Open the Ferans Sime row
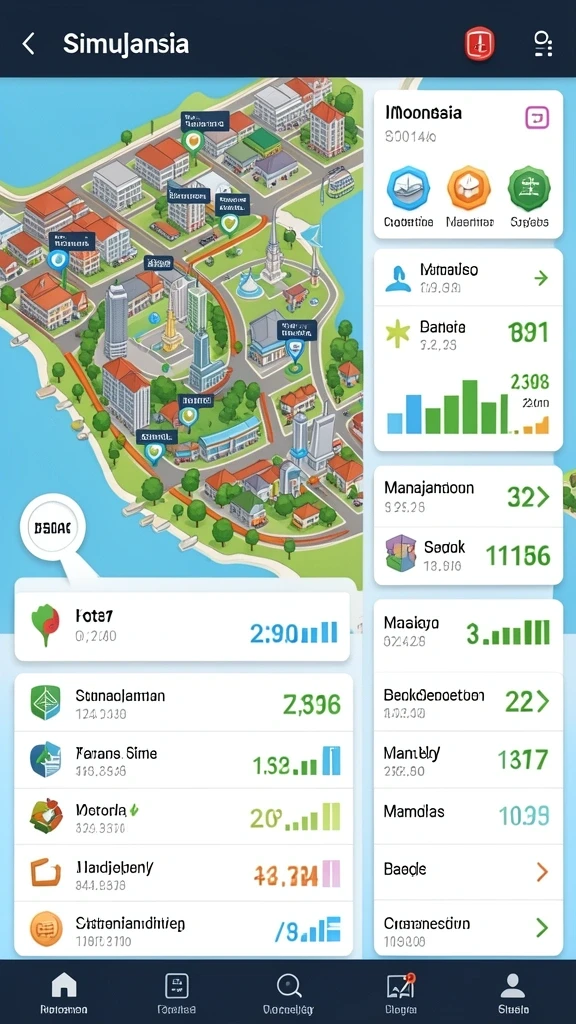576x1024 pixels. (x=184, y=760)
